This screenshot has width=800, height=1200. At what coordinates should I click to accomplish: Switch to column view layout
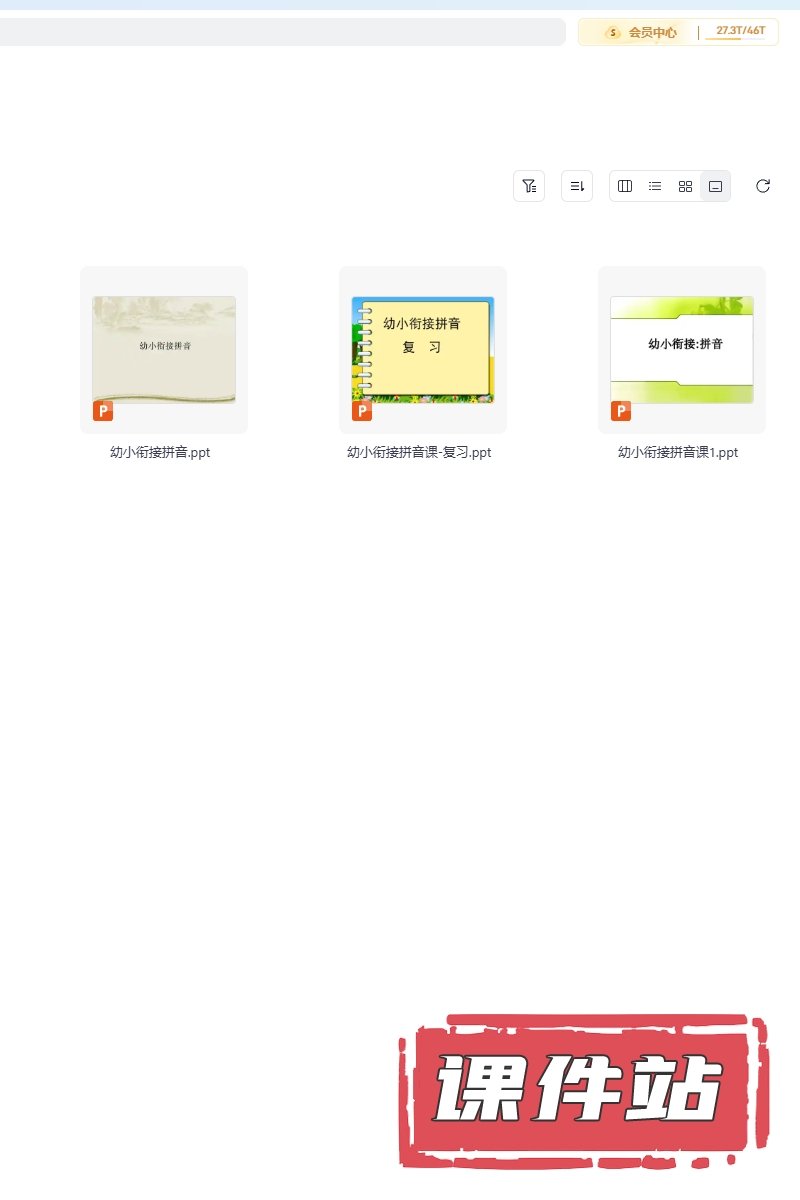click(625, 186)
